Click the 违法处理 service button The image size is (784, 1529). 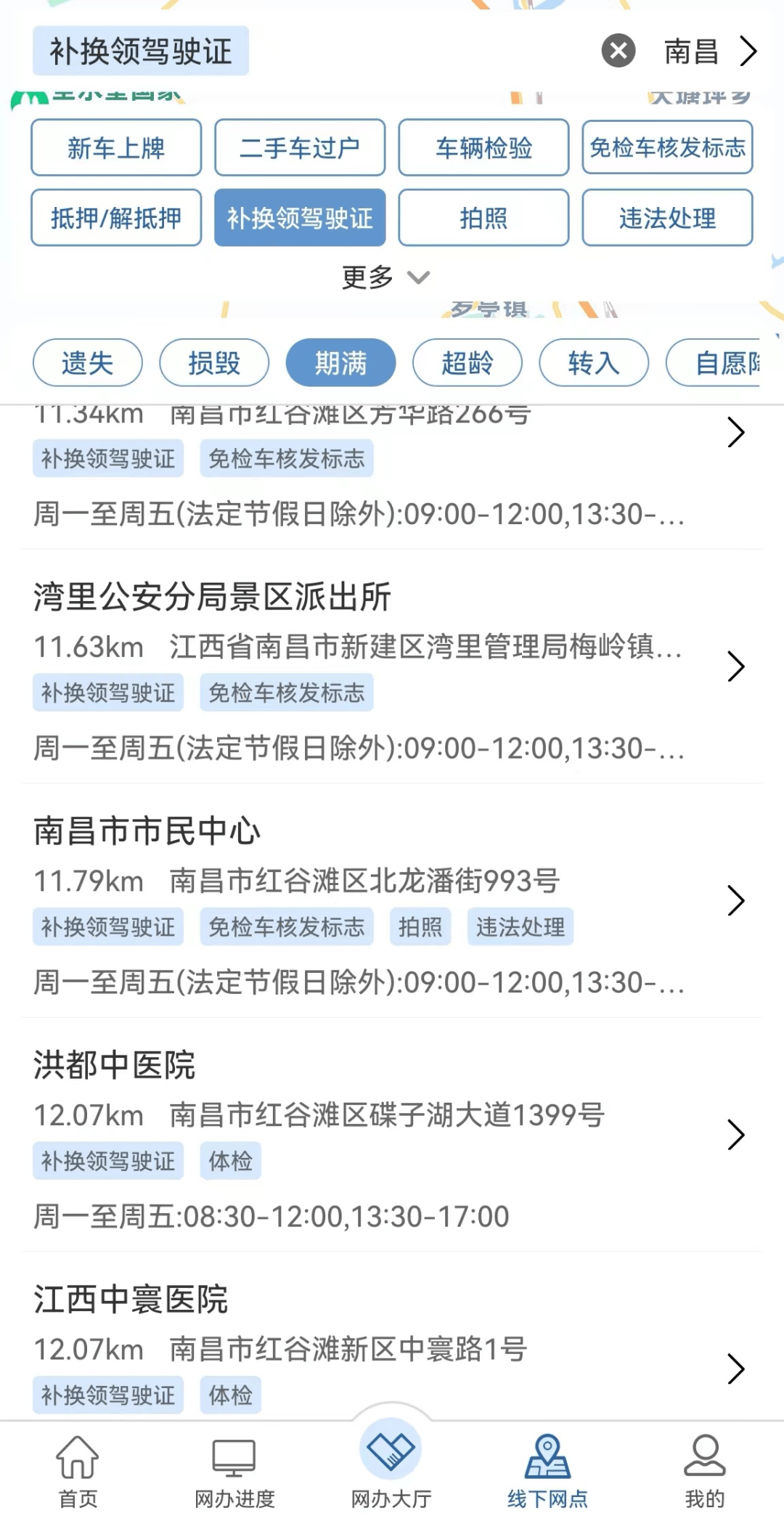tap(667, 218)
